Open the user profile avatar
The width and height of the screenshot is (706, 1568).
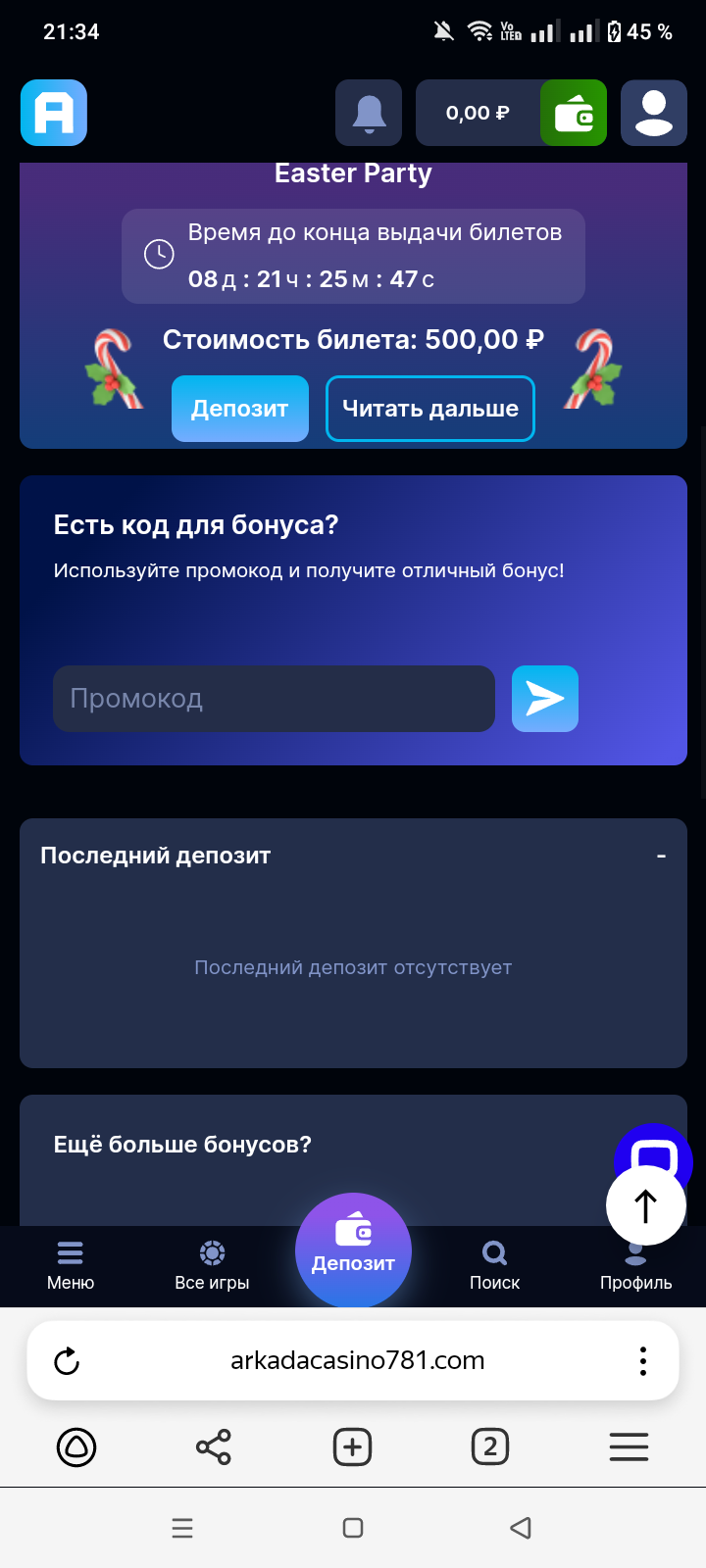pyautogui.click(x=654, y=113)
